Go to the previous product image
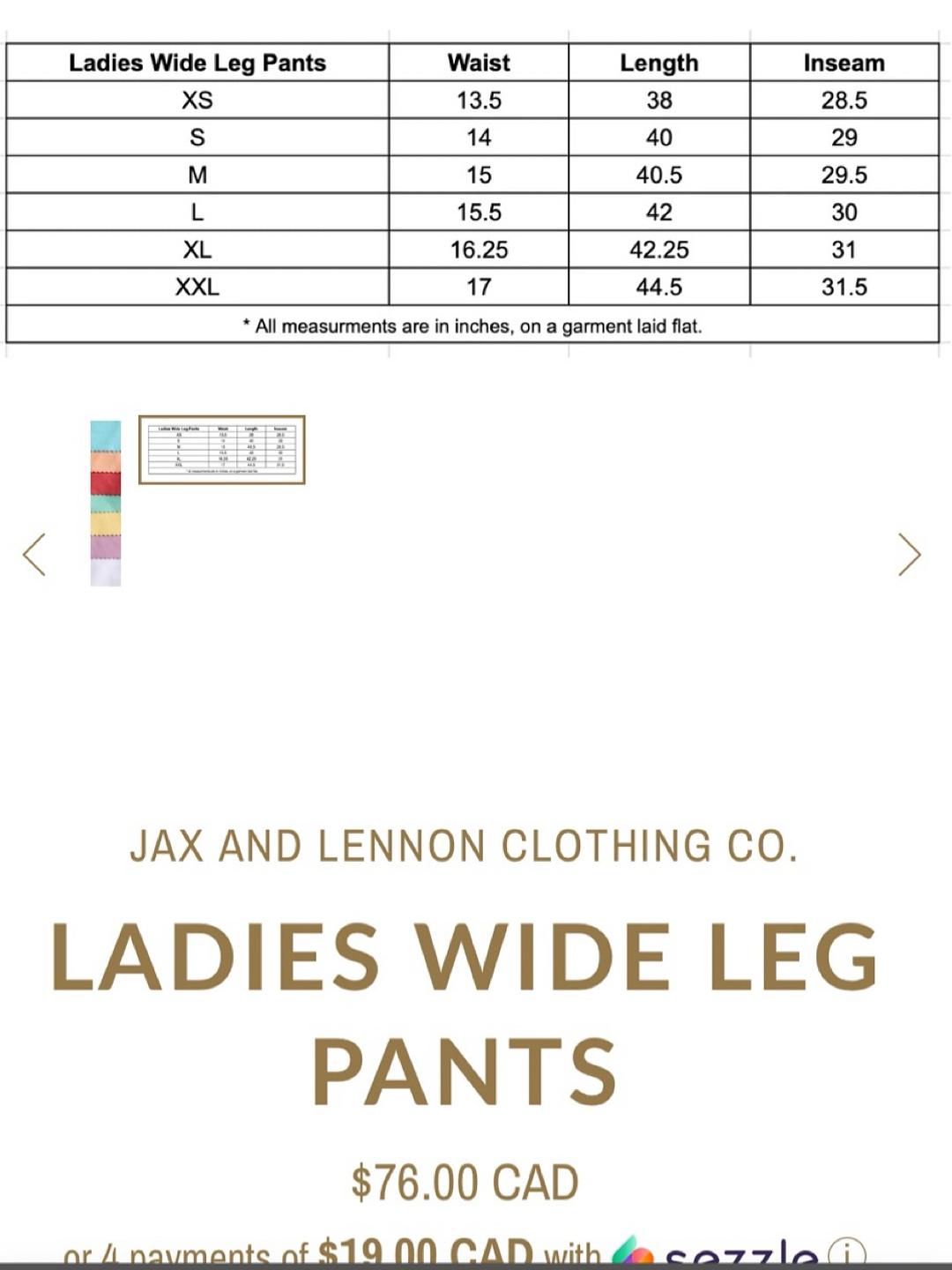The width and height of the screenshot is (952, 1270). [33, 555]
